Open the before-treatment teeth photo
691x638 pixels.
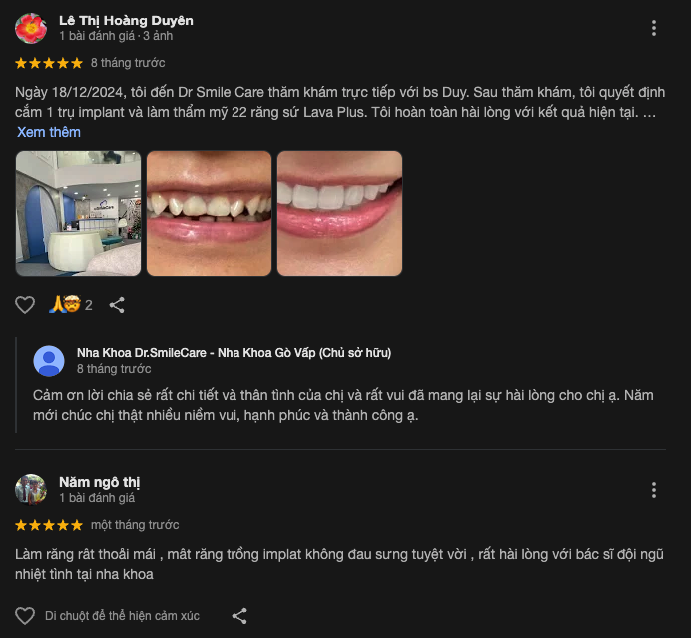click(x=209, y=213)
